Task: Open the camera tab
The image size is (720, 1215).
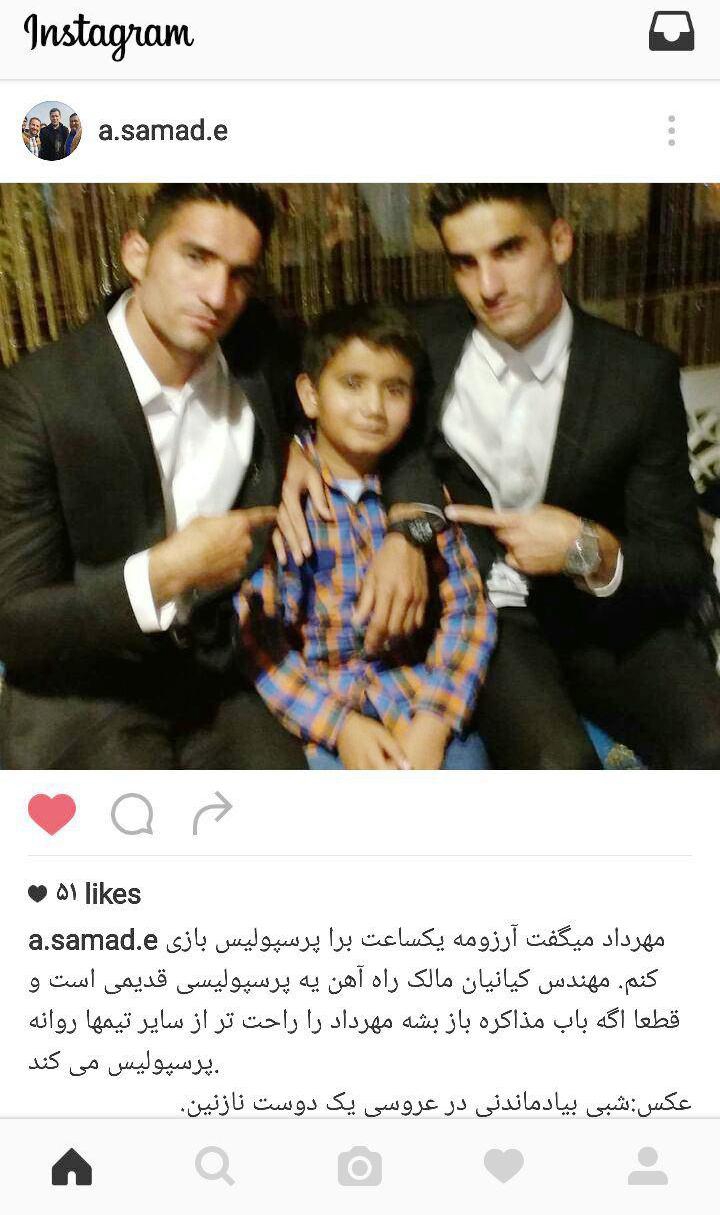Action: 360,1167
